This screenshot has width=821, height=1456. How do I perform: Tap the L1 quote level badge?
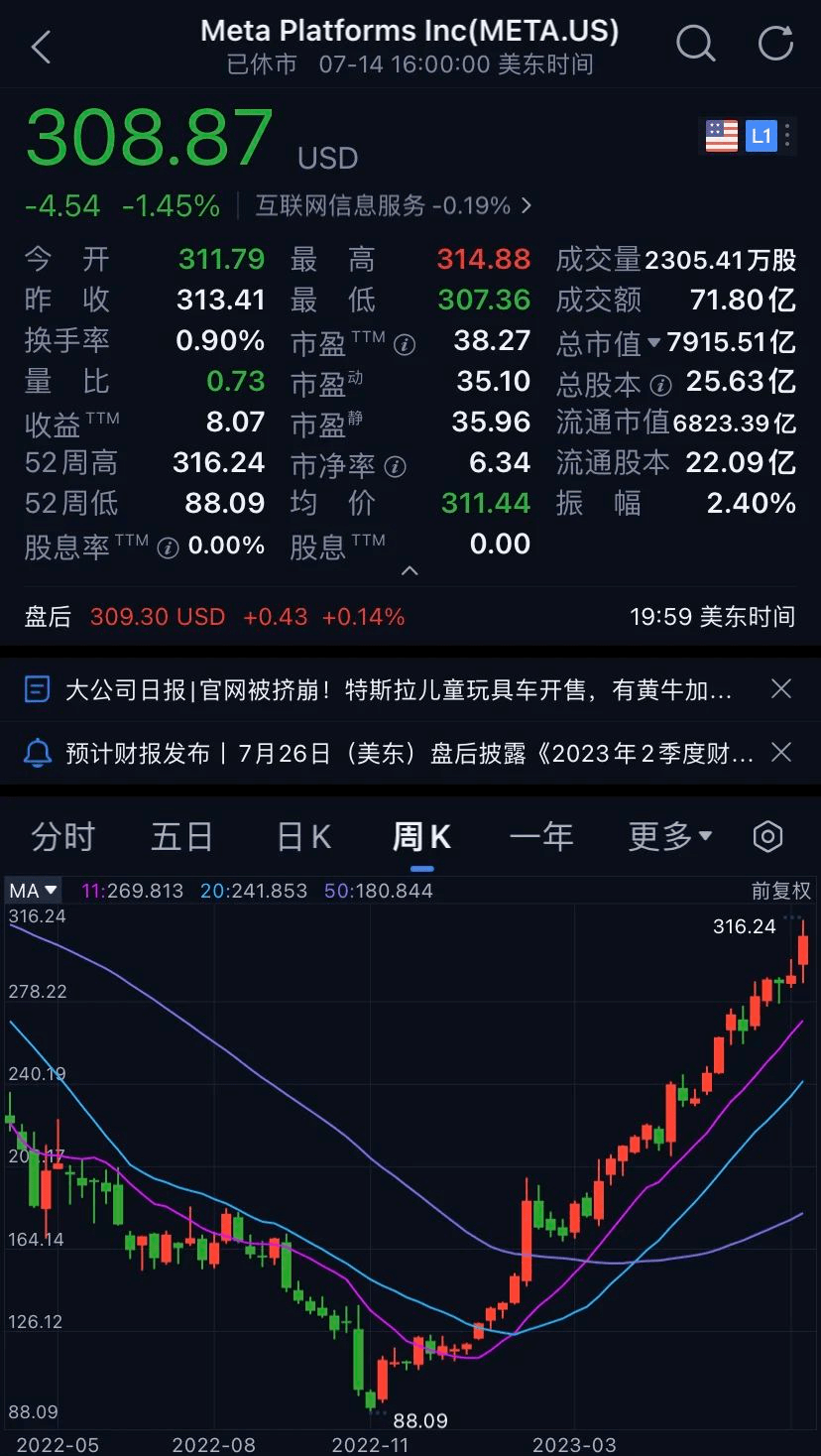click(x=760, y=135)
